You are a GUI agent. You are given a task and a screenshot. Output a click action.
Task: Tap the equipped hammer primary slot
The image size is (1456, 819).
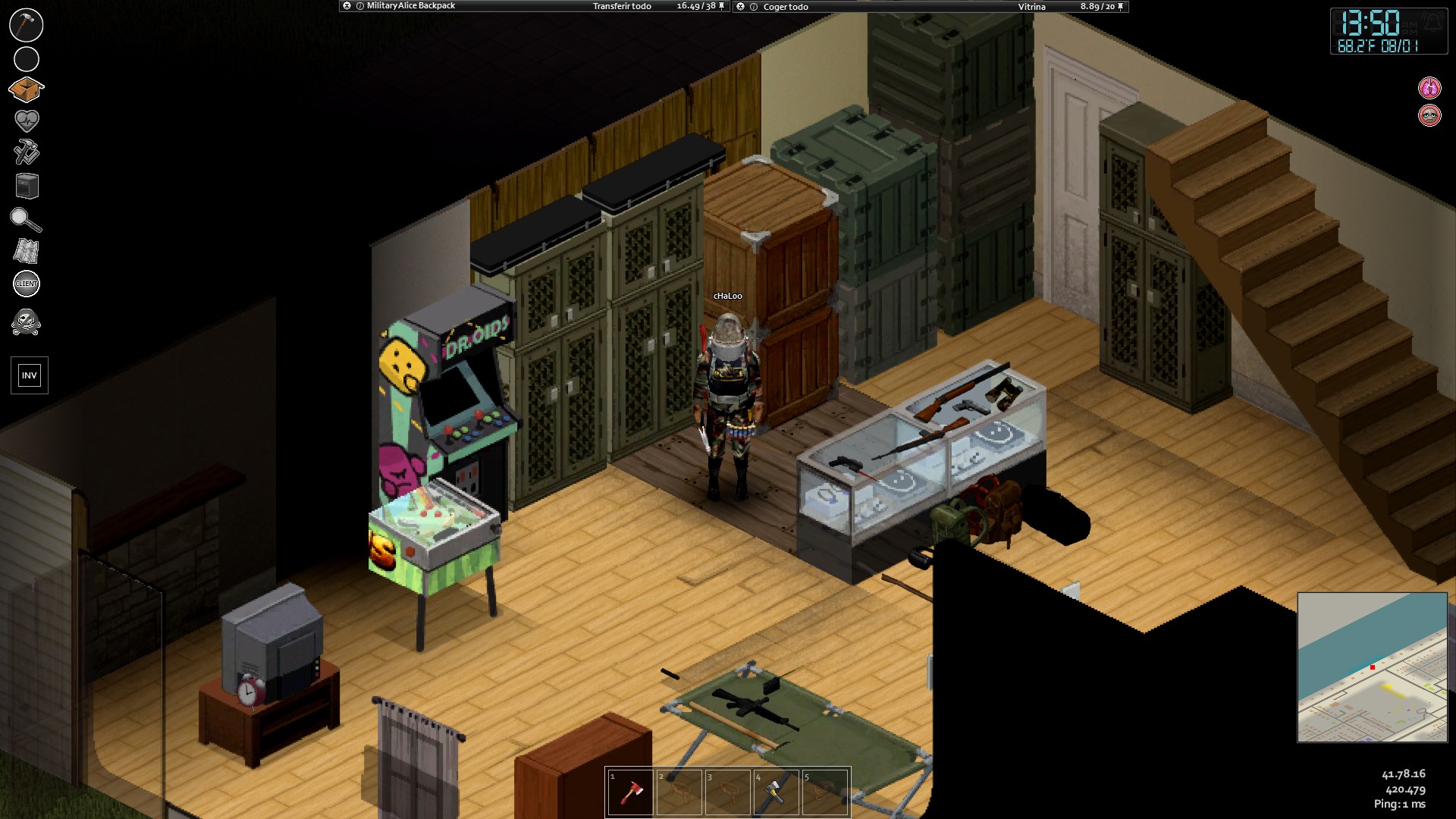[27, 25]
